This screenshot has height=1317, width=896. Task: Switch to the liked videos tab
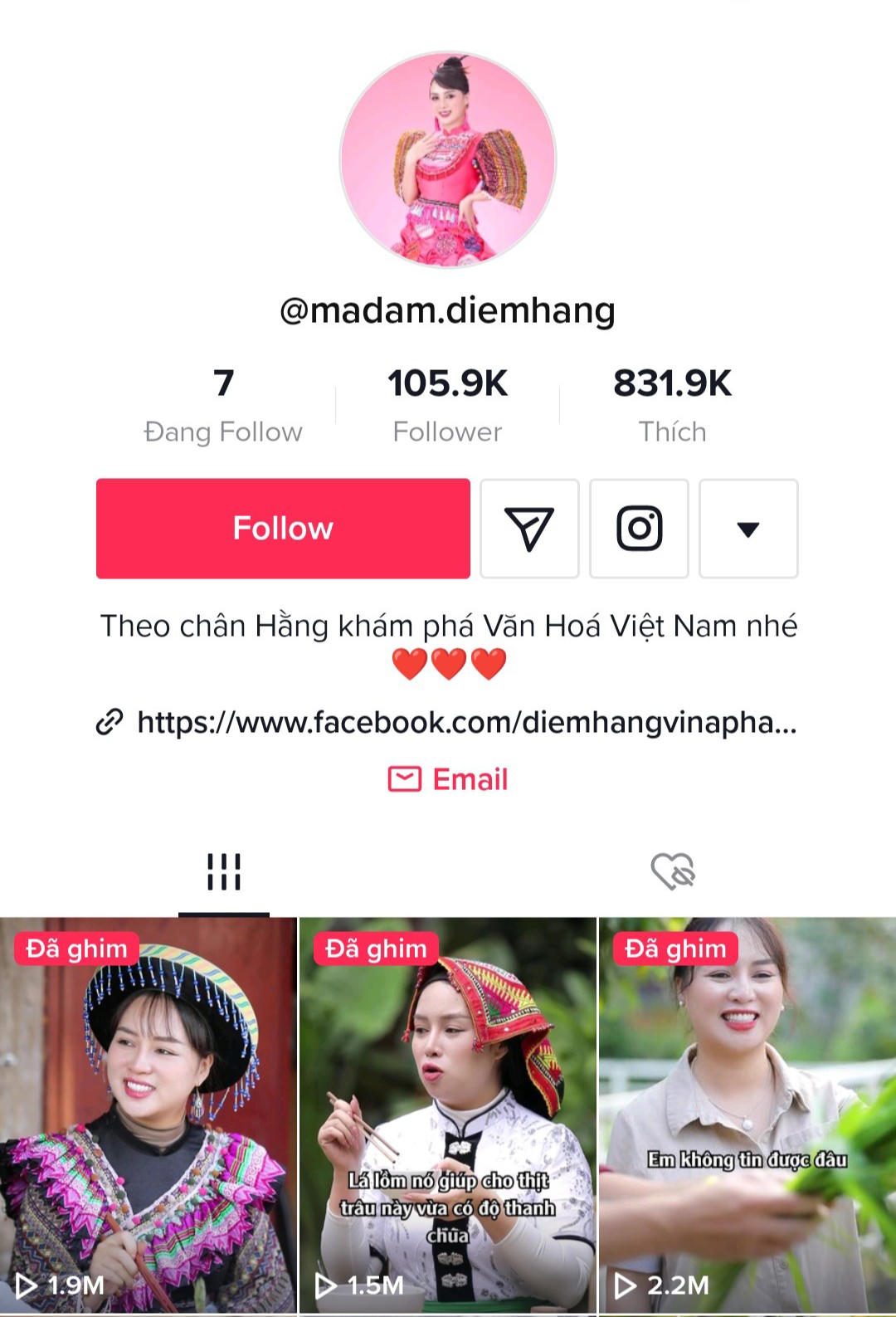672,872
